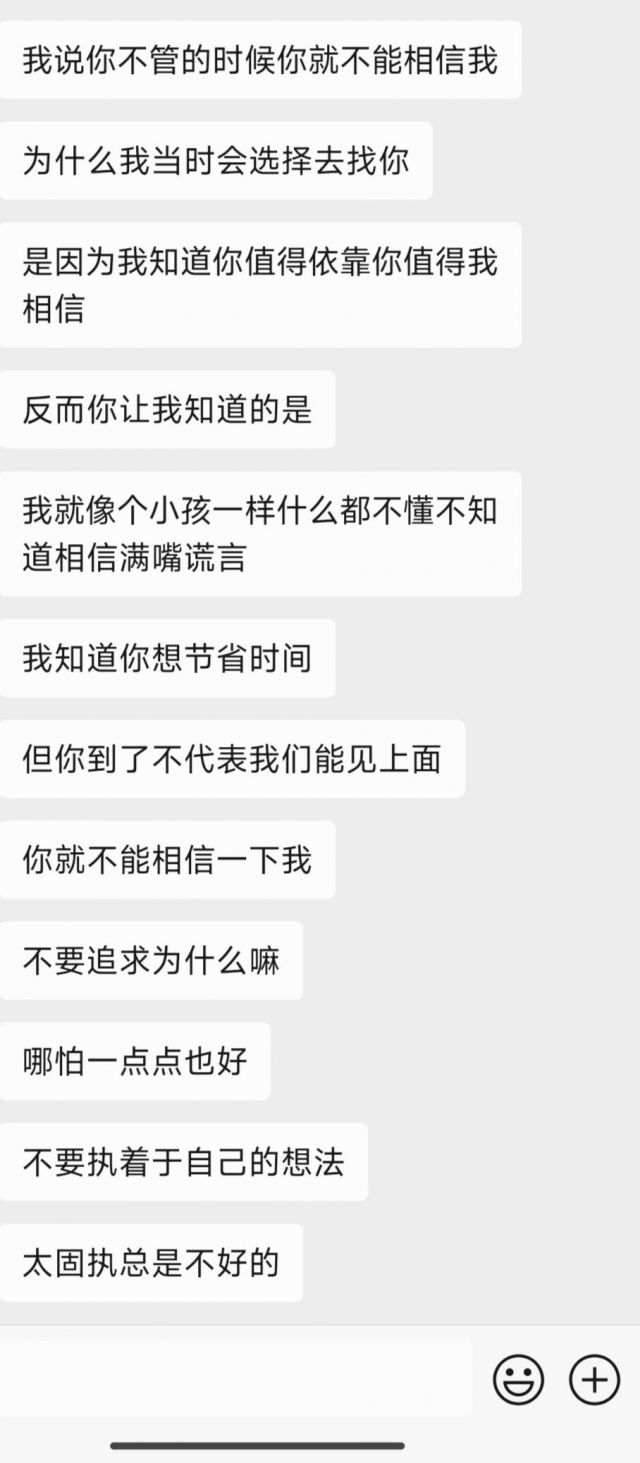Open the emoji picker
The width and height of the screenshot is (640, 1463).
(x=518, y=1381)
